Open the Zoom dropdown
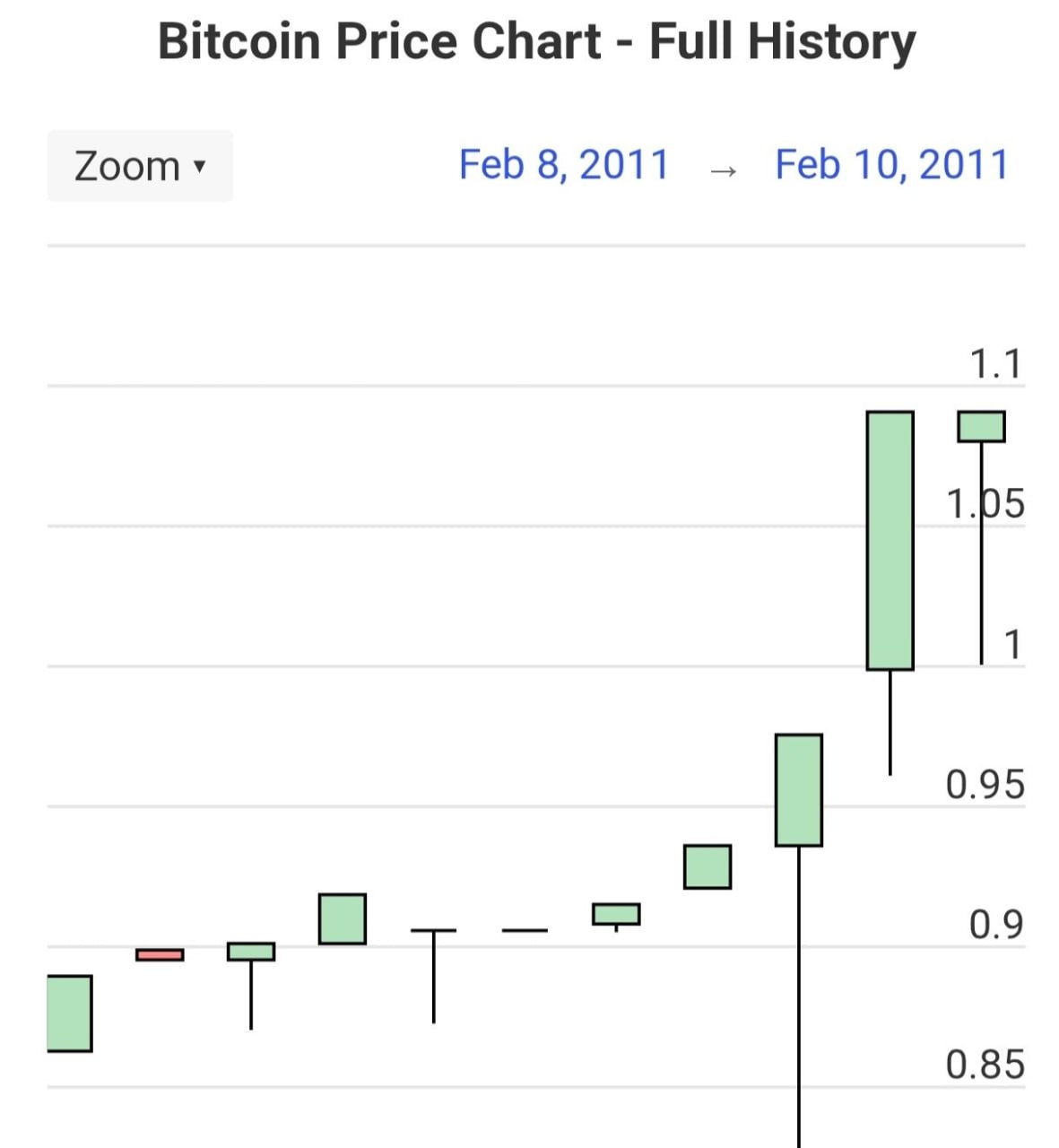This screenshot has height=1148, width=1059. click(x=140, y=166)
